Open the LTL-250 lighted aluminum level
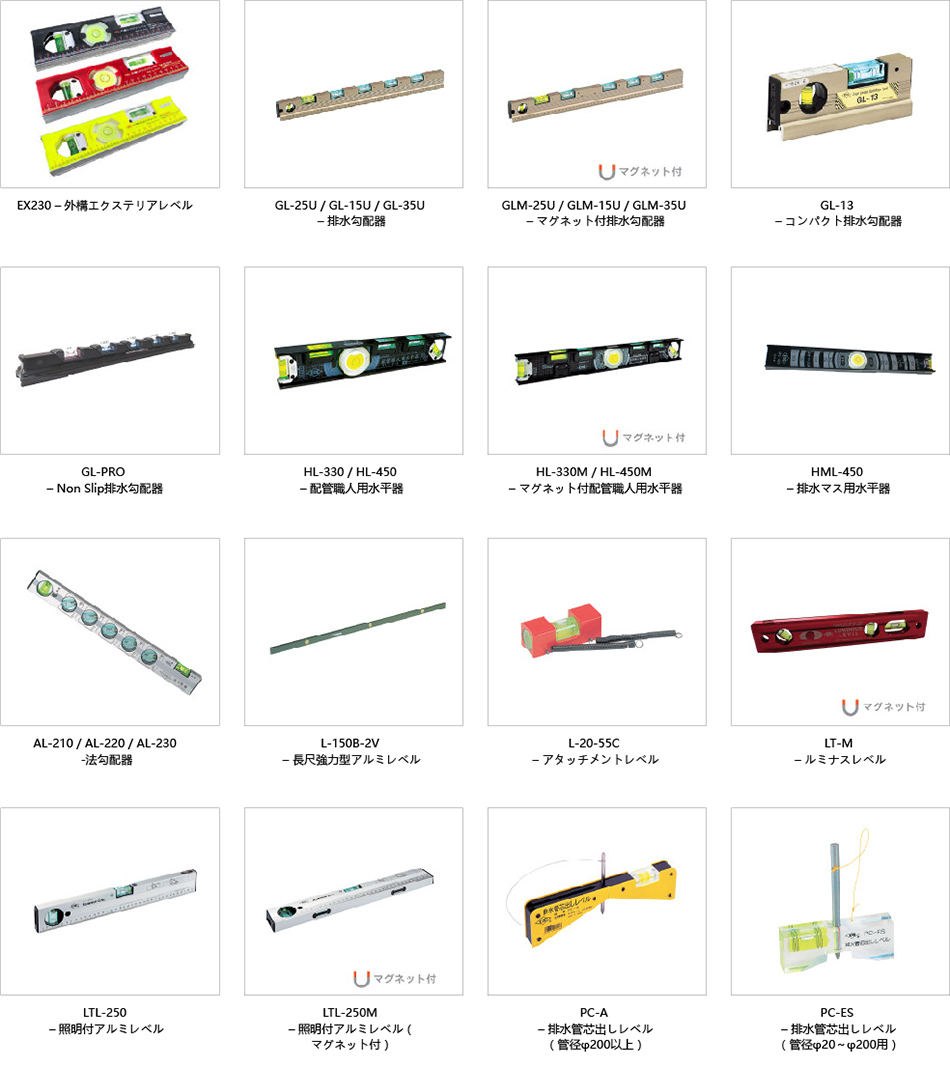The height and width of the screenshot is (1067, 950). click(x=110, y=901)
